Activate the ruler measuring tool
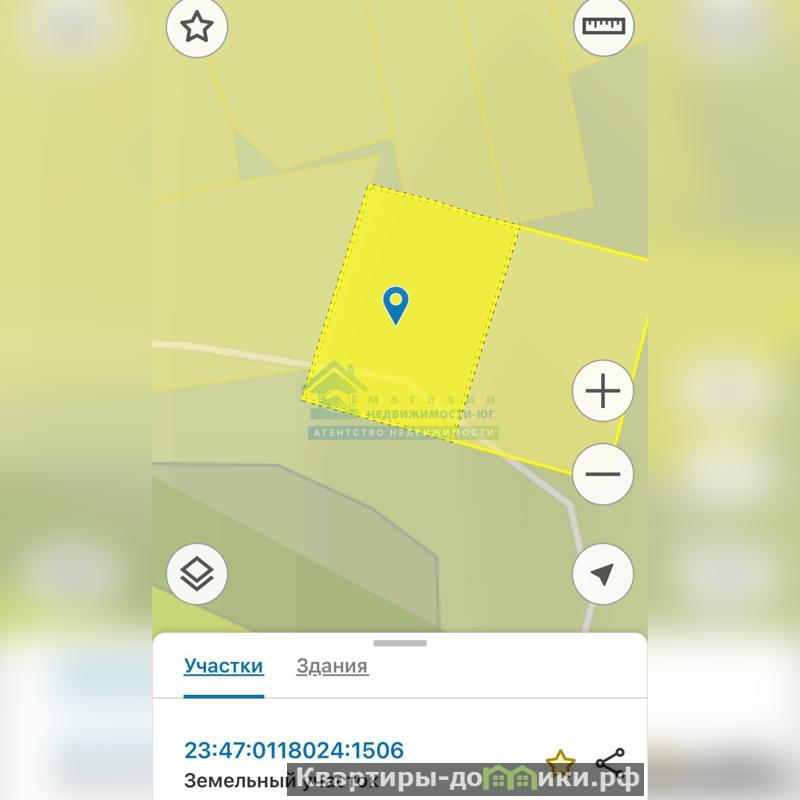 click(603, 27)
